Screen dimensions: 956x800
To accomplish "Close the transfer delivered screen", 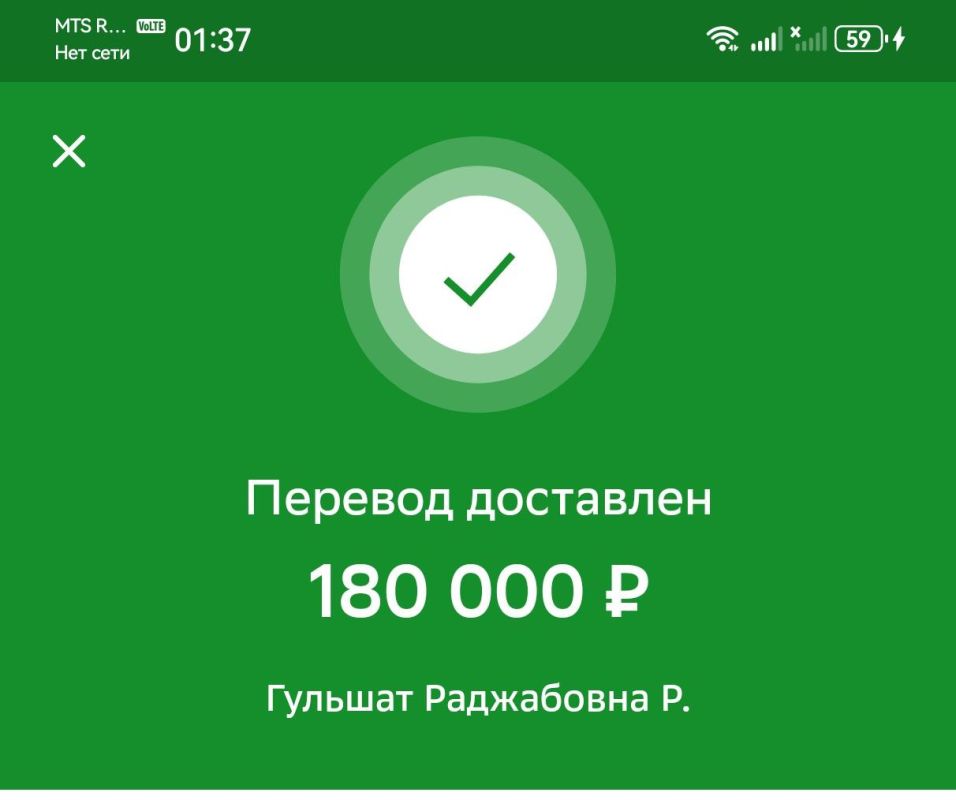I will tap(69, 152).
